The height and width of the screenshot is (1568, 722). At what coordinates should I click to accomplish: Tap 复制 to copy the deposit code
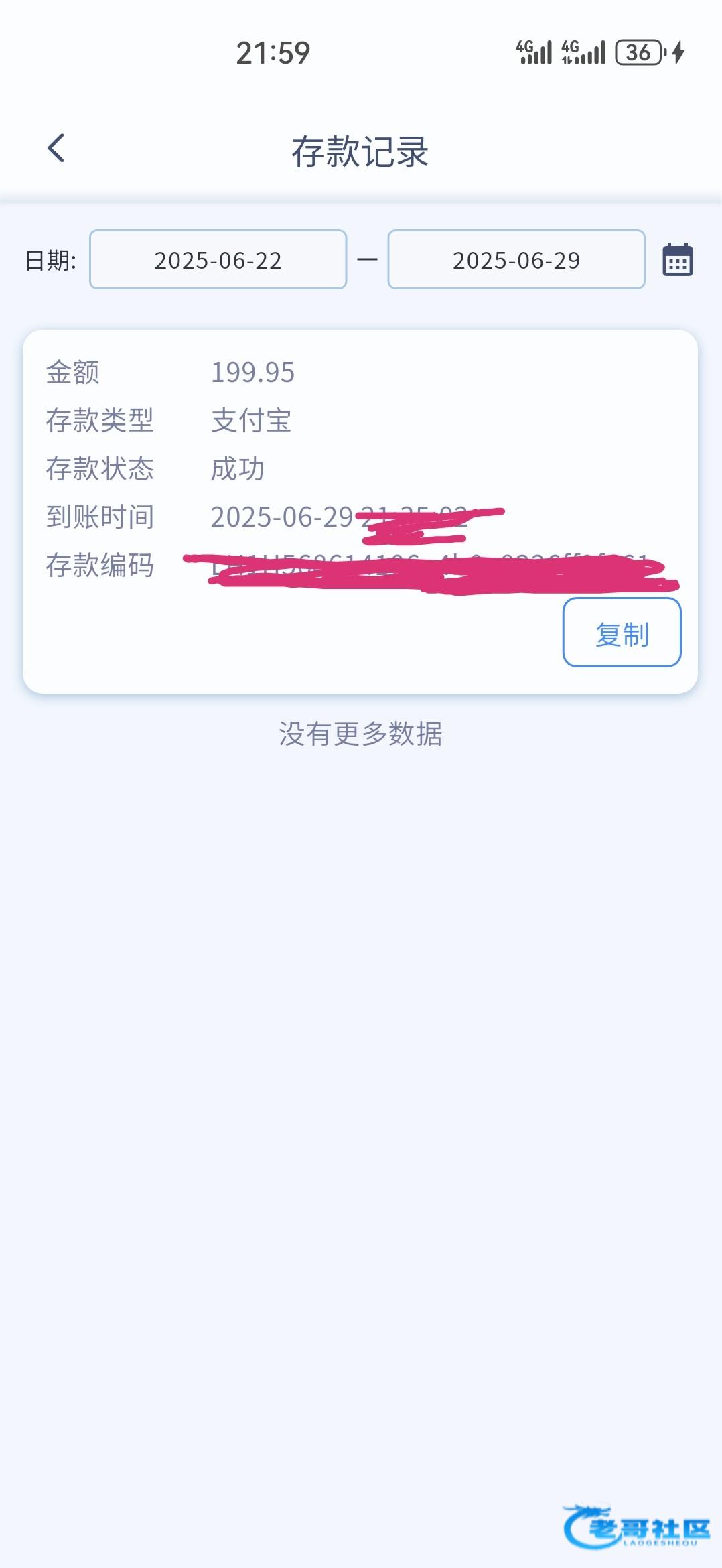tap(622, 633)
